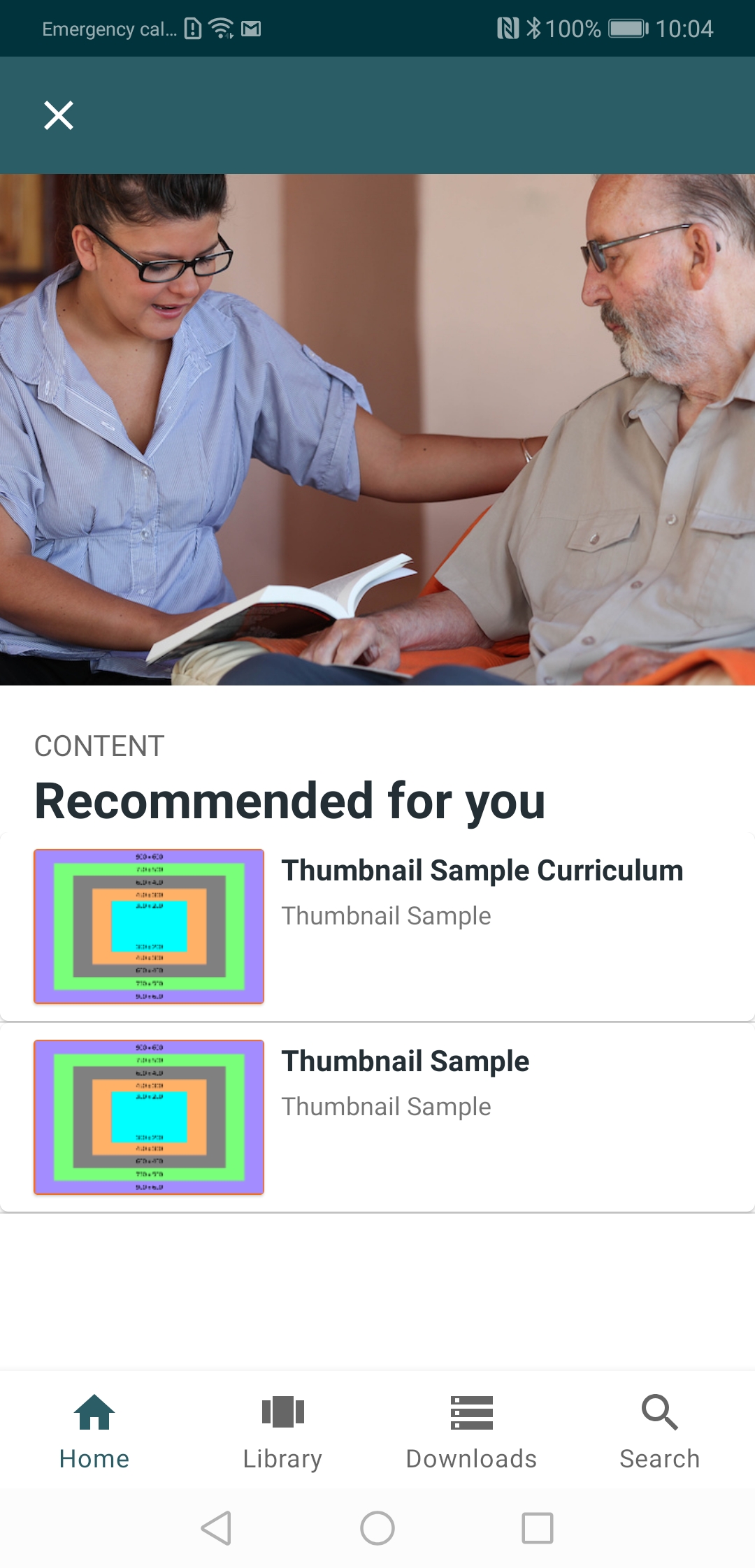Open the recent apps view

pos(538,1528)
